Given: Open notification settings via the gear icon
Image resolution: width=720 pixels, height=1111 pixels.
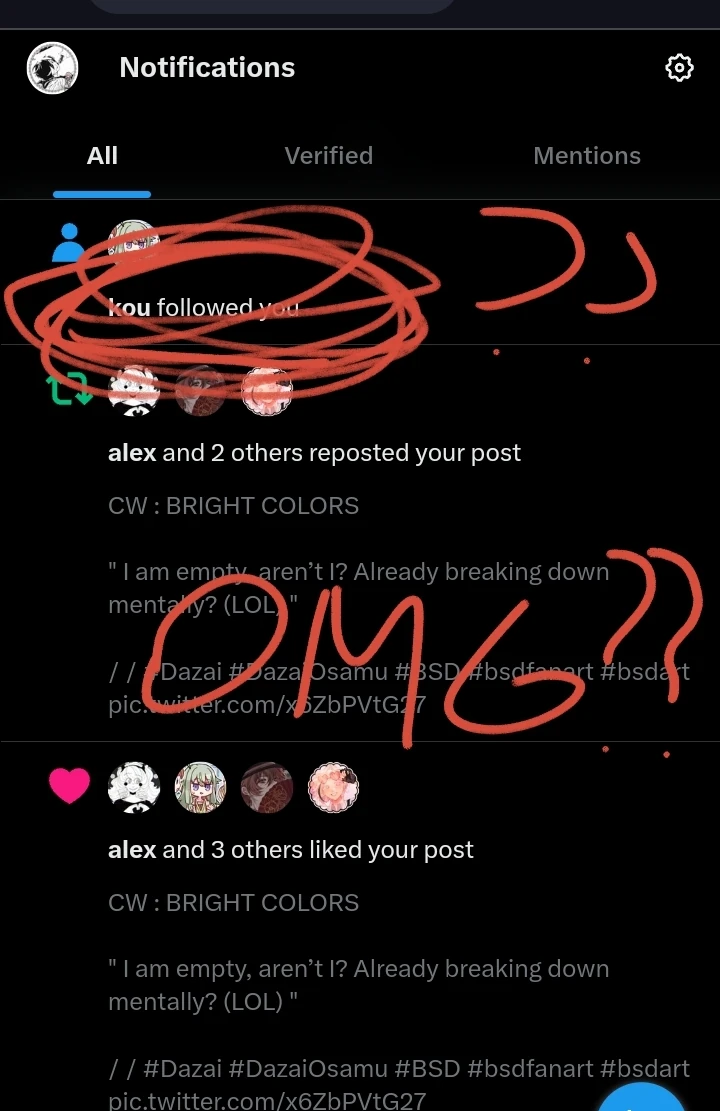Looking at the screenshot, I should [679, 68].
